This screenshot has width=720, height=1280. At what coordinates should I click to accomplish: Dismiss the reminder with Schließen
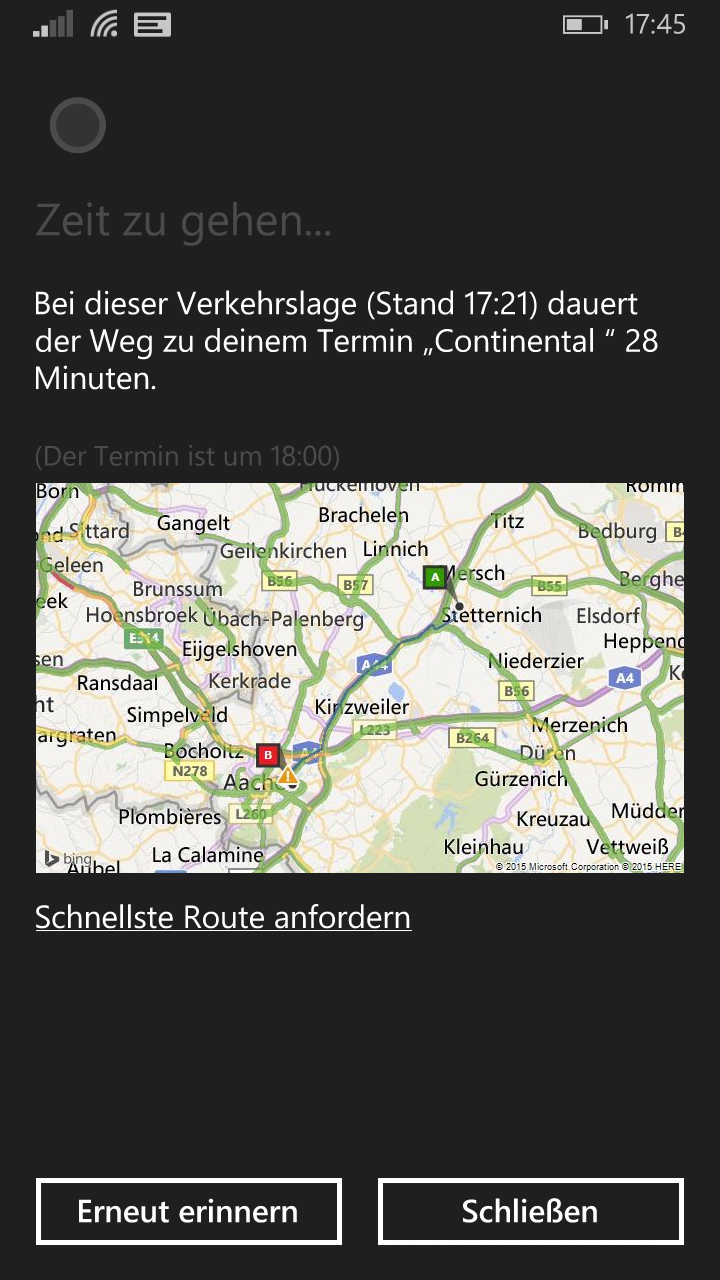(x=530, y=1211)
